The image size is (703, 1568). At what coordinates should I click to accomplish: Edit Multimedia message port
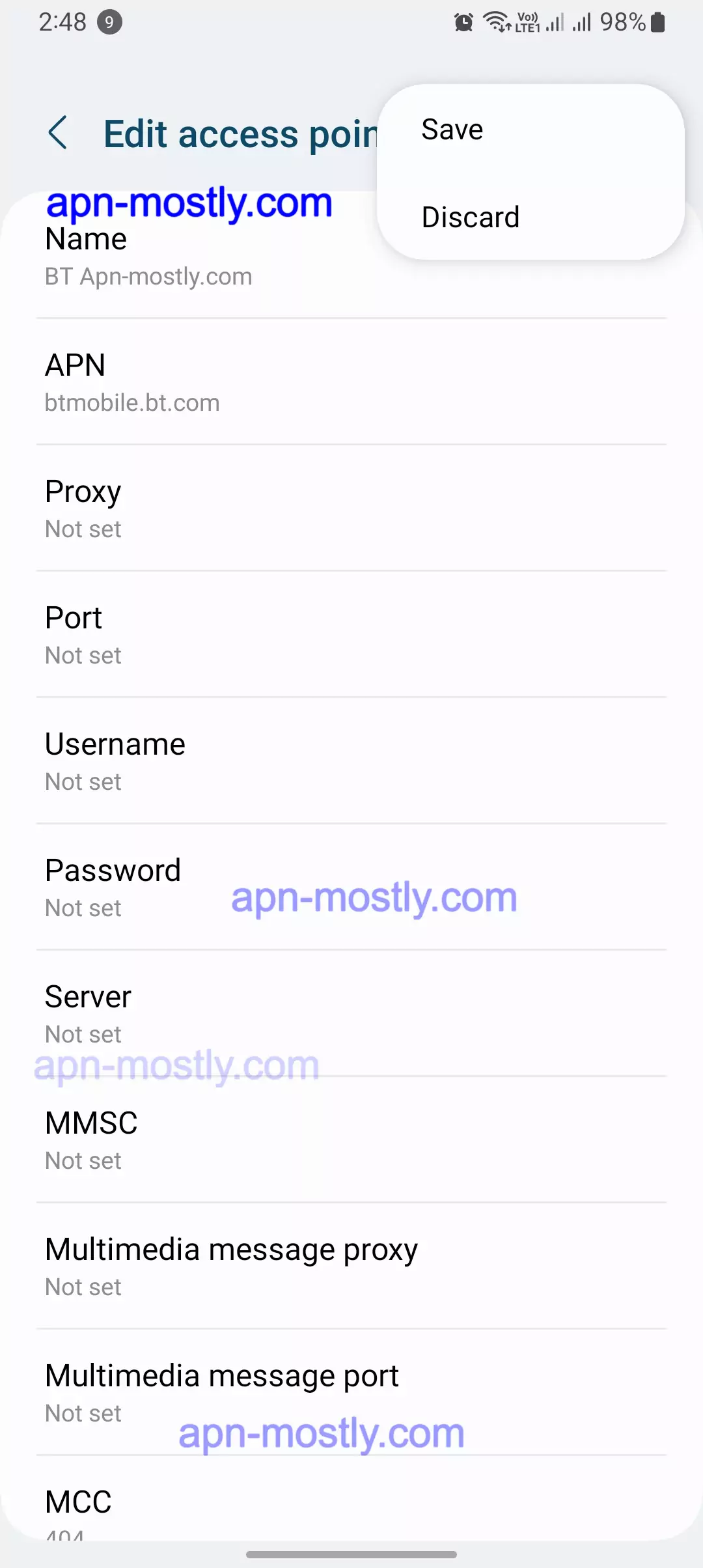click(x=351, y=1393)
